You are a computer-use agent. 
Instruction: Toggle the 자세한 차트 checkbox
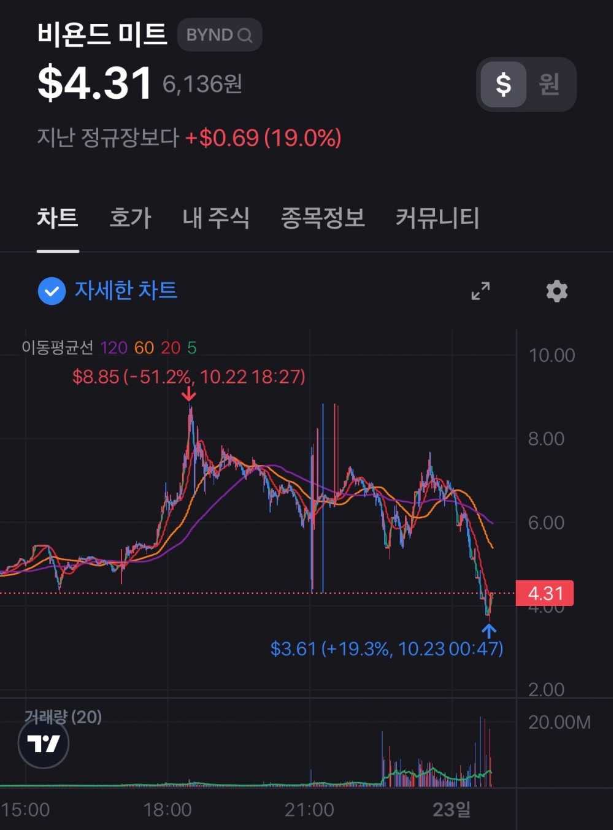click(x=51, y=291)
